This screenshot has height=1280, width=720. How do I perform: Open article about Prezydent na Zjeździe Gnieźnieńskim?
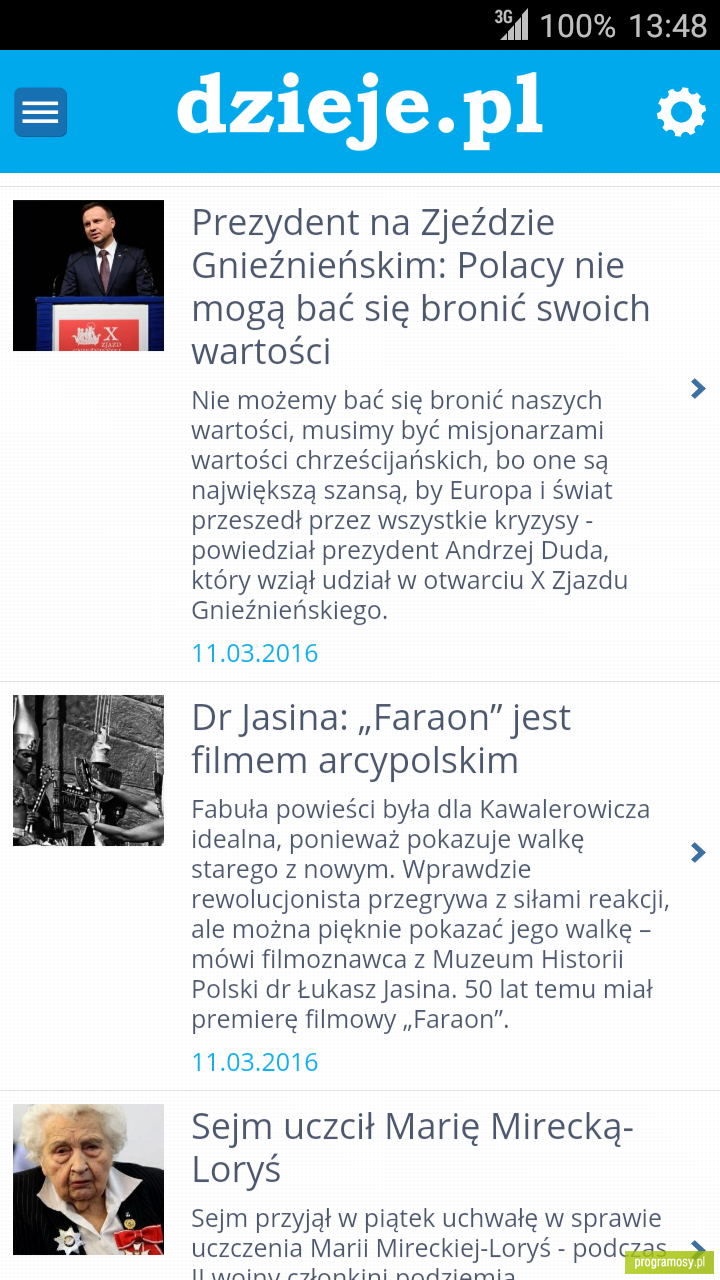coord(360,434)
